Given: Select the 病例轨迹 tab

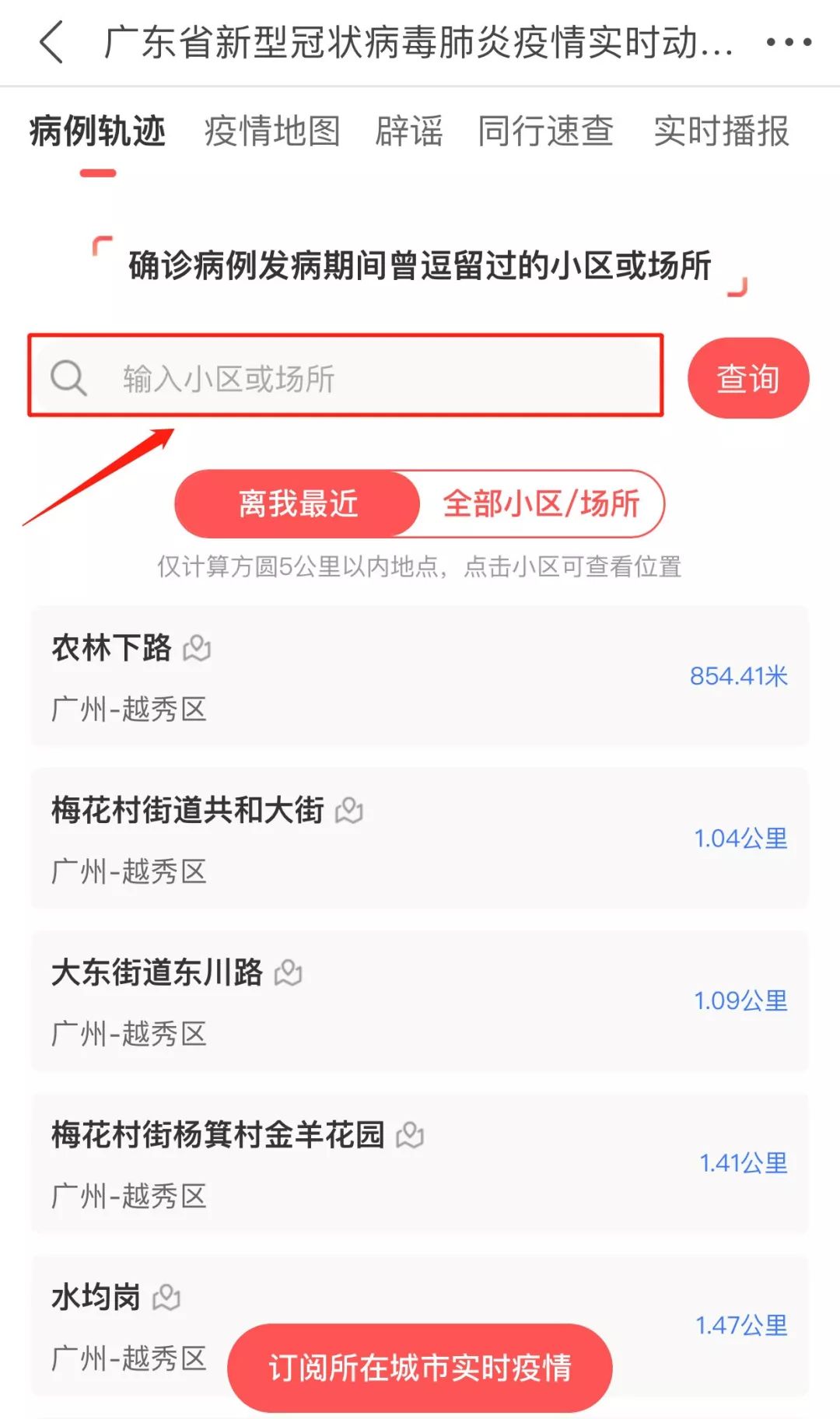Looking at the screenshot, I should [98, 131].
